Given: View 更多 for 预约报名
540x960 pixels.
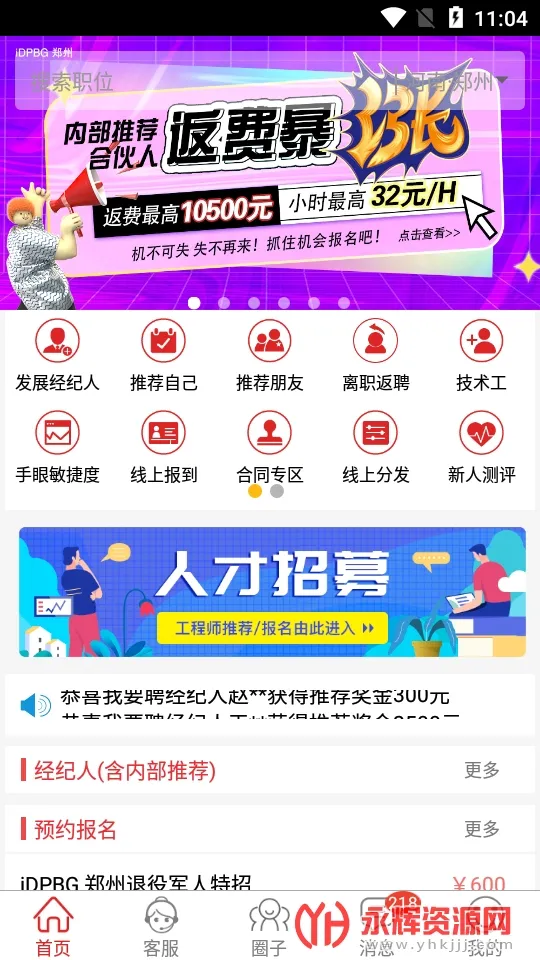Looking at the screenshot, I should coord(482,829).
